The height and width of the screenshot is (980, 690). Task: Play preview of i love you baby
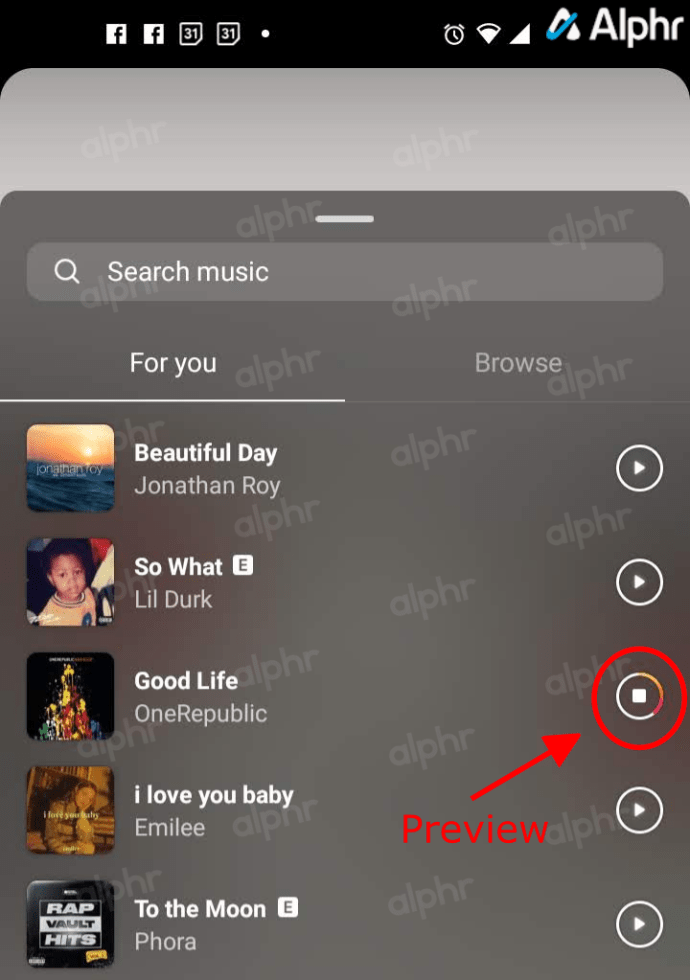pyautogui.click(x=639, y=810)
